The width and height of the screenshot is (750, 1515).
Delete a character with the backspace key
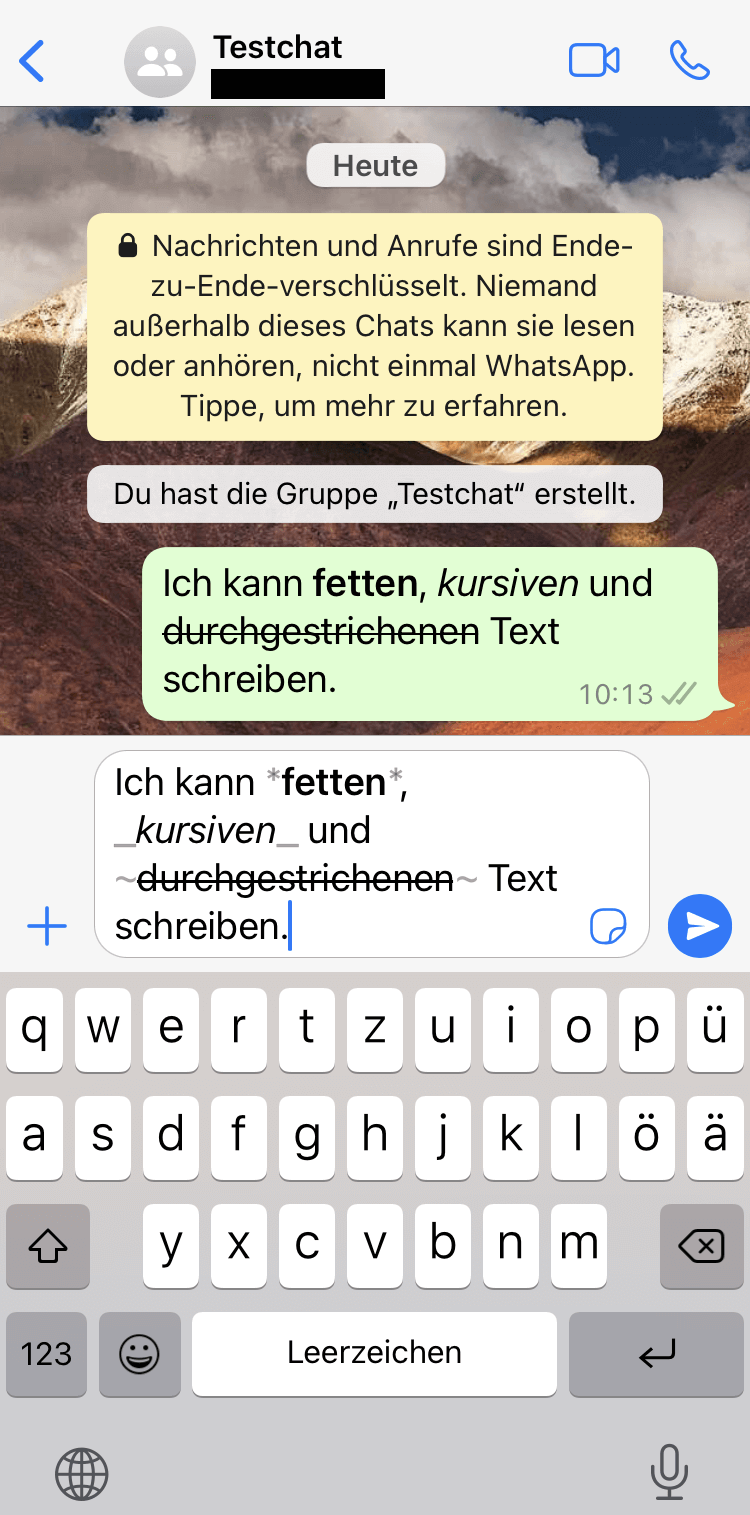(702, 1246)
